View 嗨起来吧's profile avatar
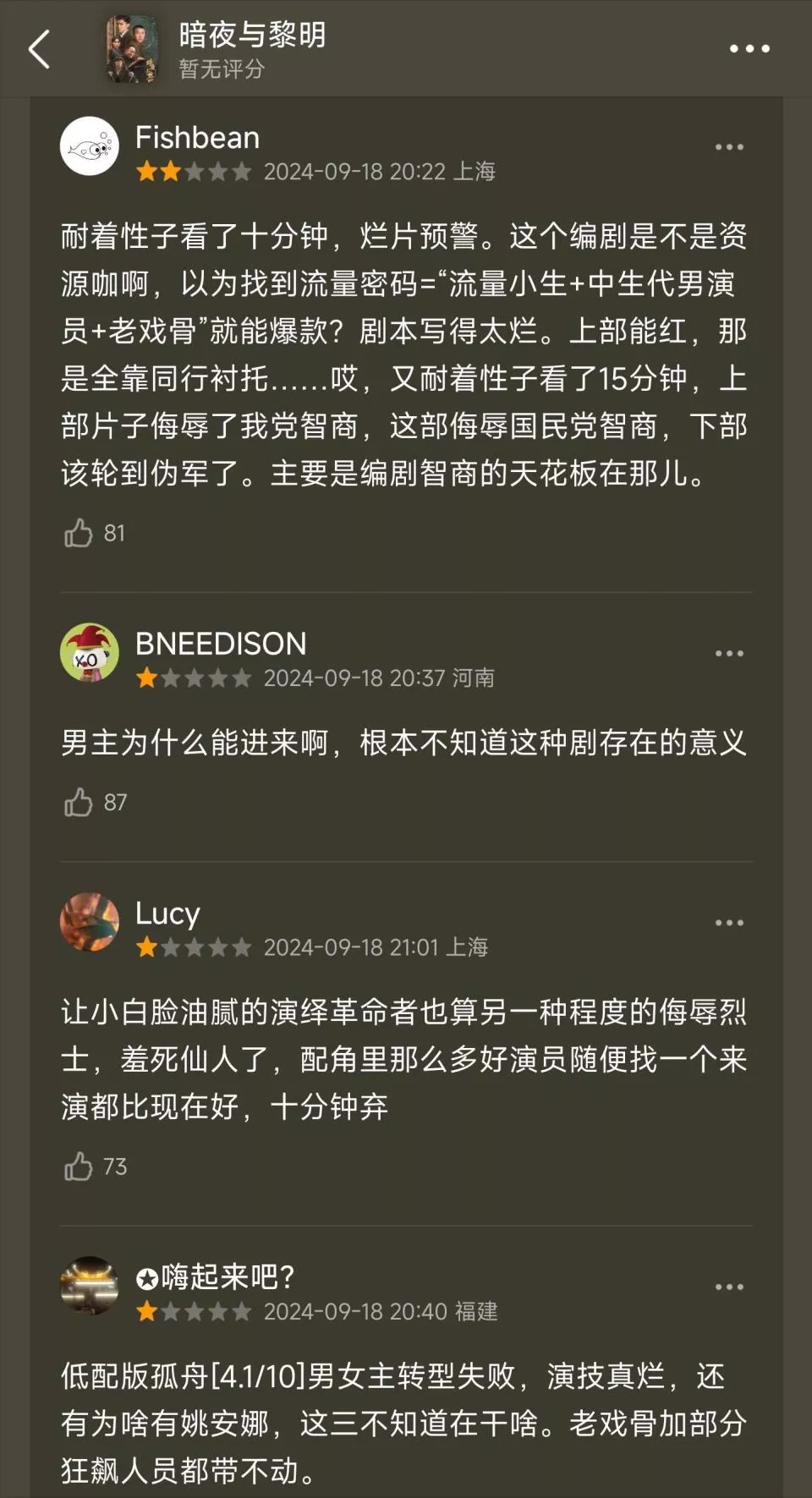 coord(90,1286)
